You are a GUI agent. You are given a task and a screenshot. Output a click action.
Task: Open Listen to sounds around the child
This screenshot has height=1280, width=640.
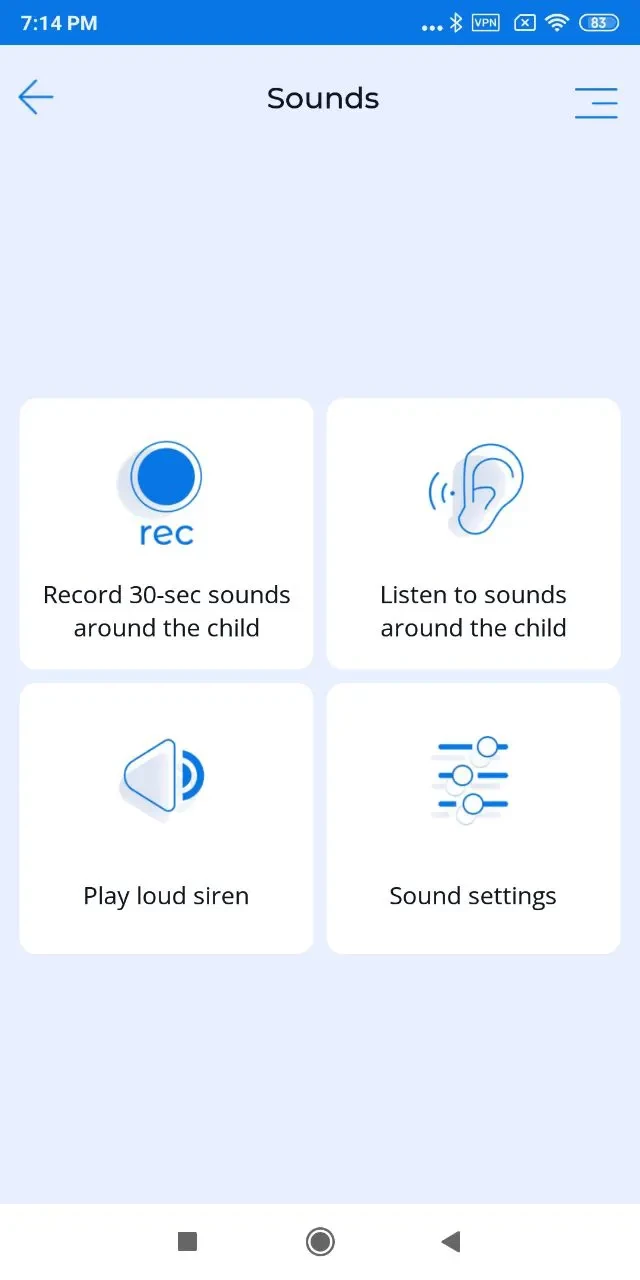pyautogui.click(x=473, y=534)
